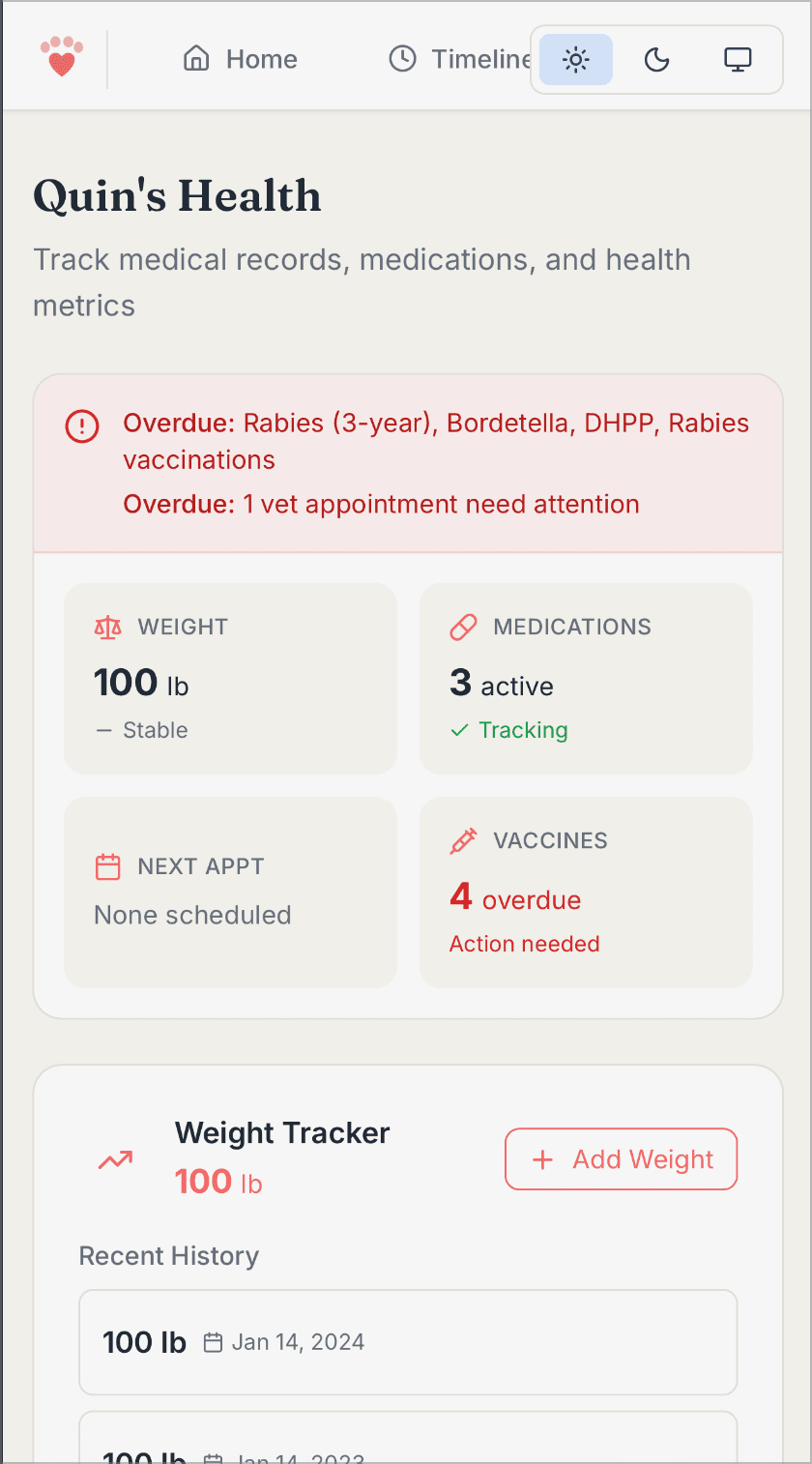The height and width of the screenshot is (1464, 812).
Task: Open the overdue vet appointment alert
Action: (x=381, y=504)
